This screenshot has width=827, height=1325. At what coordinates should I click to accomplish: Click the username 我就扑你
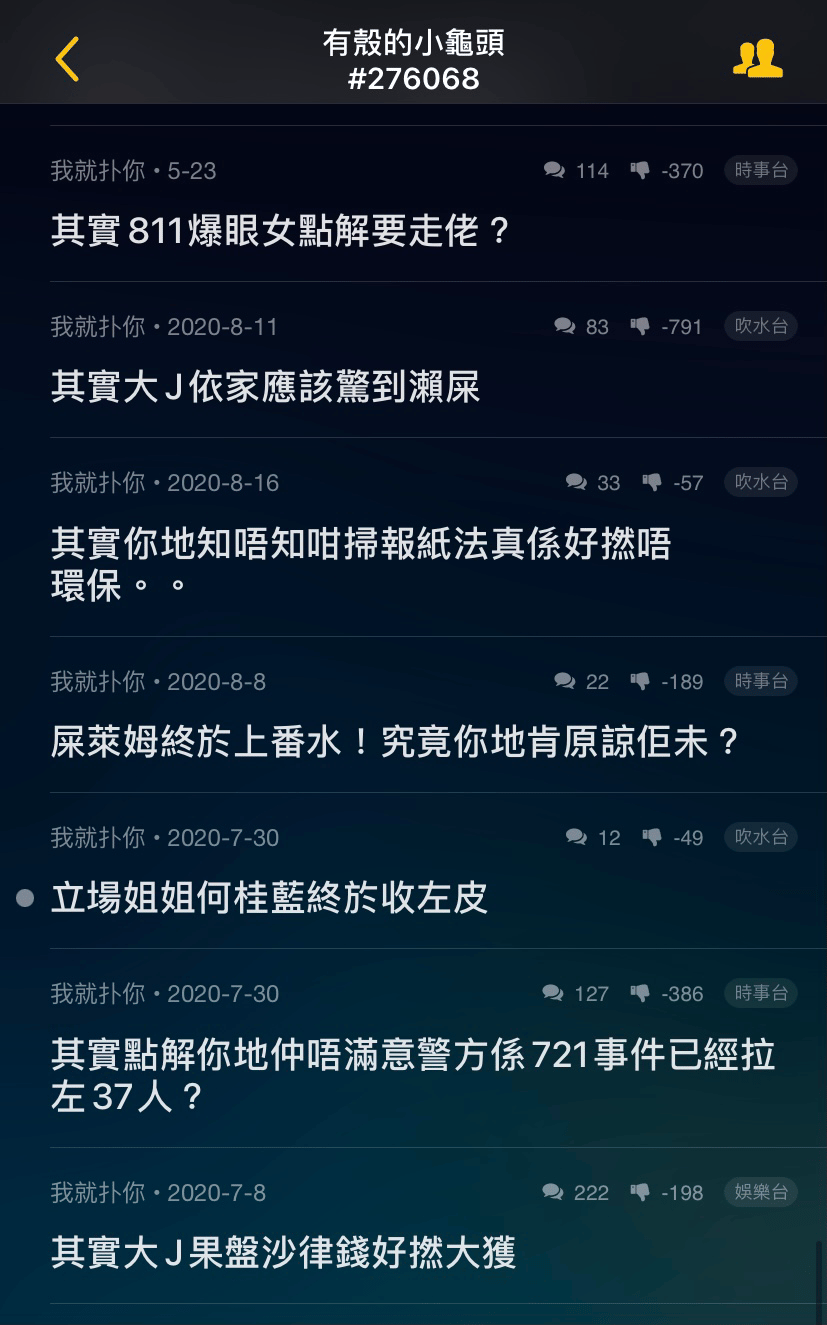pyautogui.click(x=97, y=170)
